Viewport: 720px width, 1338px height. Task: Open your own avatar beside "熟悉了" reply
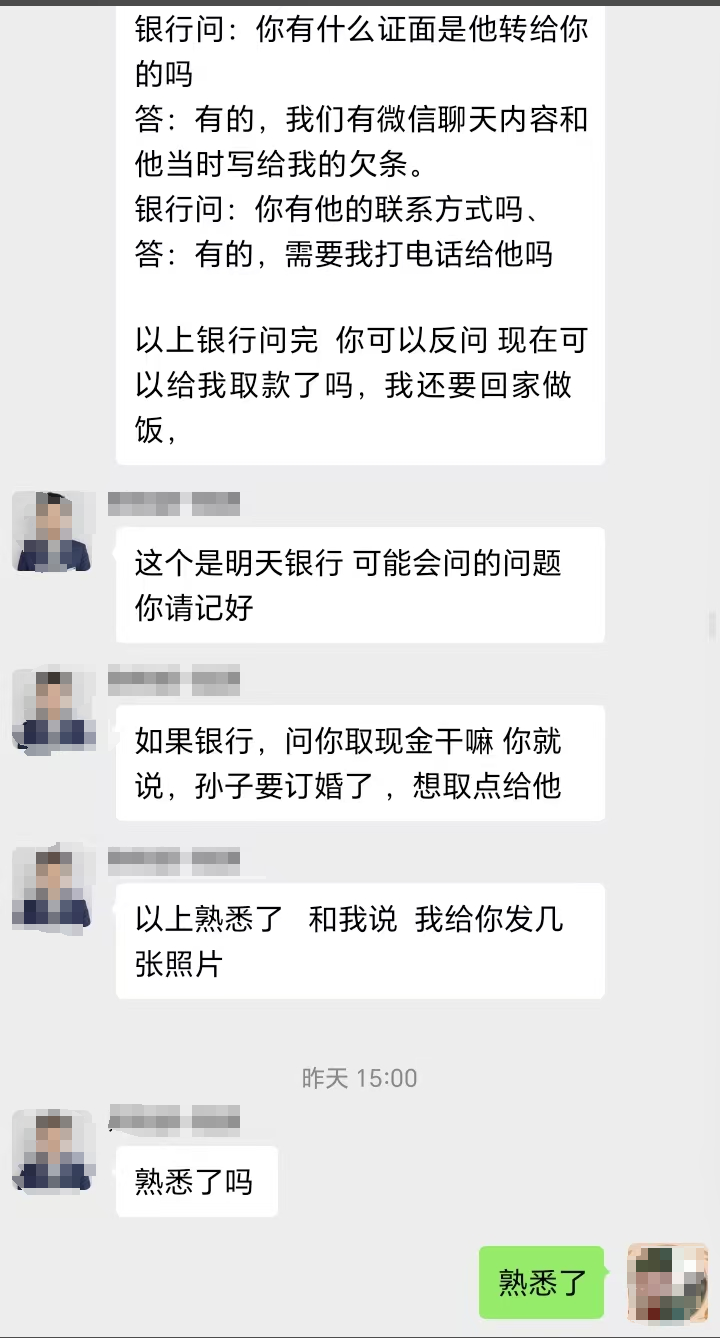click(667, 1283)
